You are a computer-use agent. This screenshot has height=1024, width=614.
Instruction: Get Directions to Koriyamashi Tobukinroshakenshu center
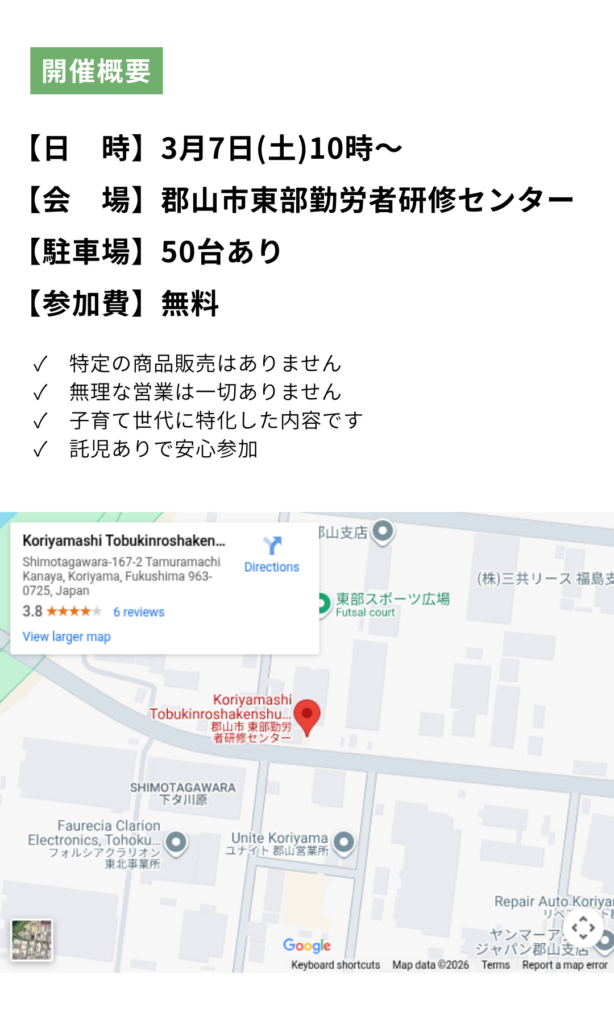[272, 553]
